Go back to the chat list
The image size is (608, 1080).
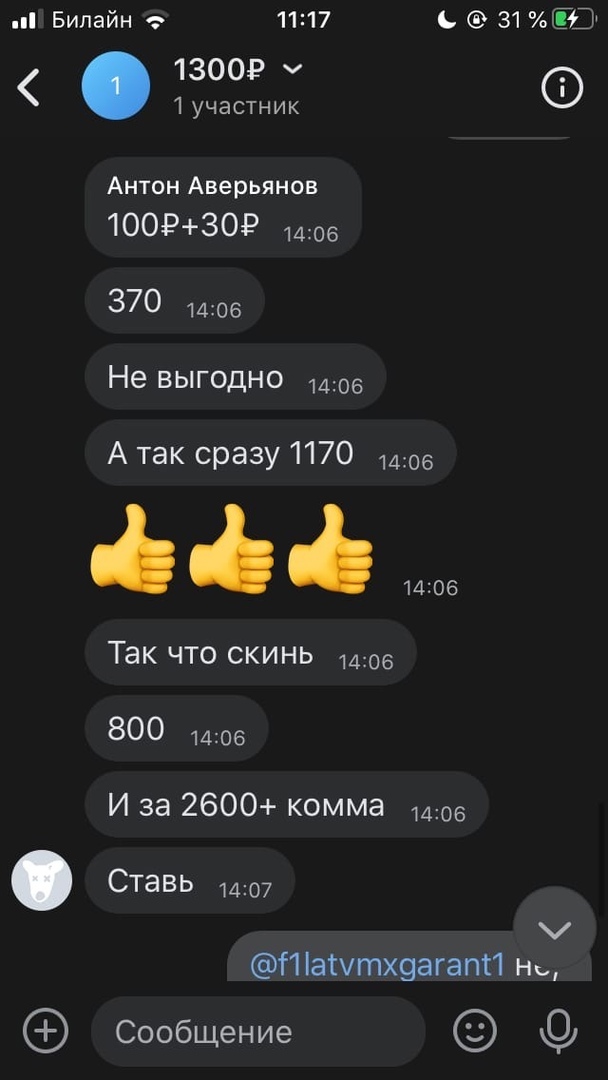[30, 88]
